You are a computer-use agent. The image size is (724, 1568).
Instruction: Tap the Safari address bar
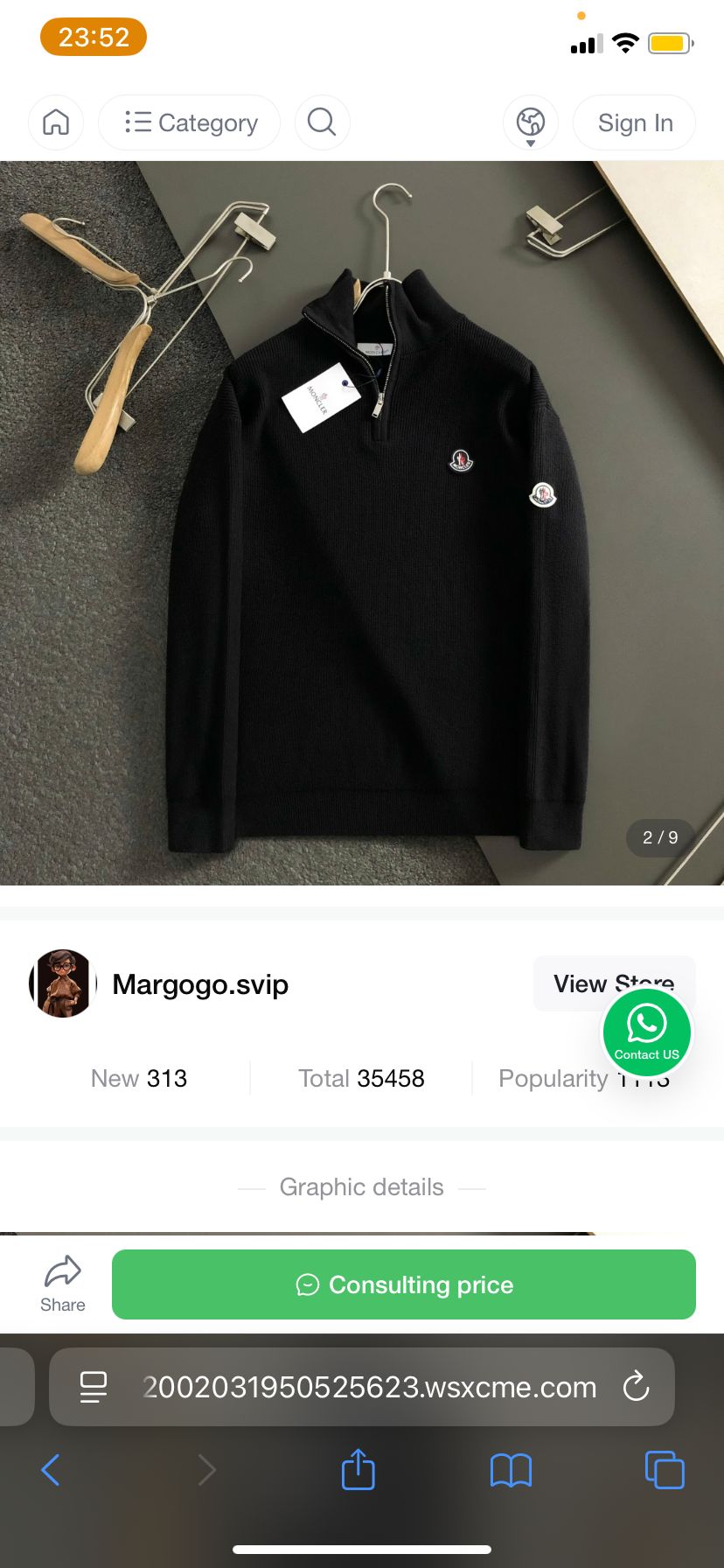tap(369, 1387)
